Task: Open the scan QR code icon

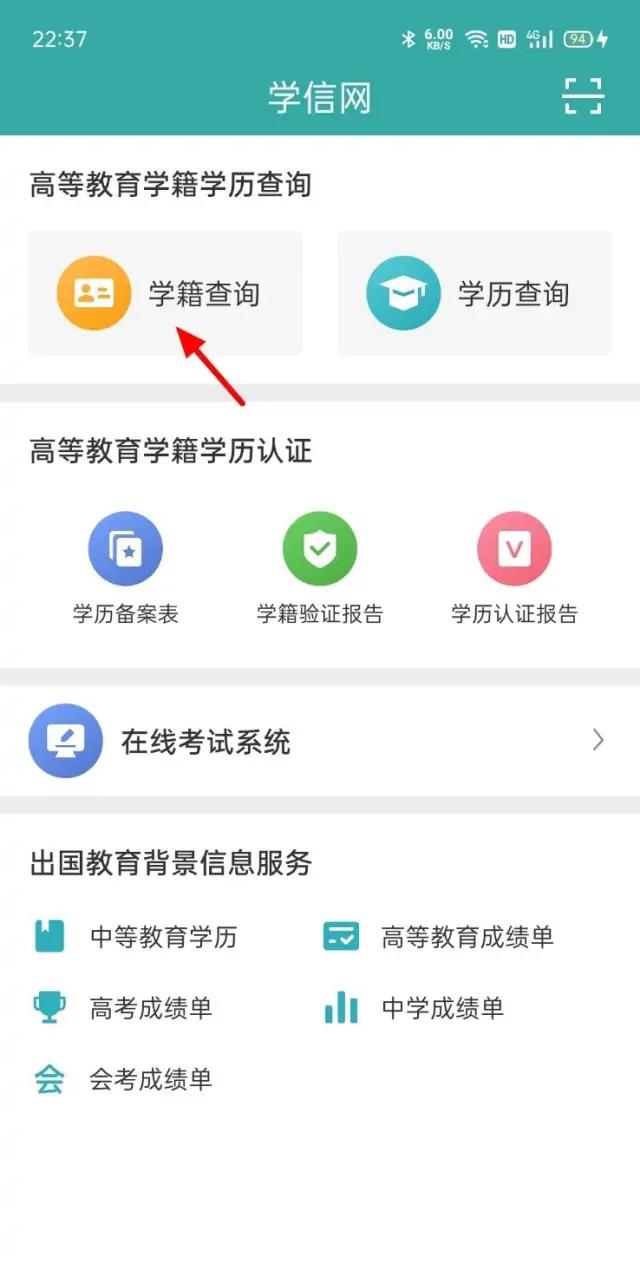Action: 583,96
